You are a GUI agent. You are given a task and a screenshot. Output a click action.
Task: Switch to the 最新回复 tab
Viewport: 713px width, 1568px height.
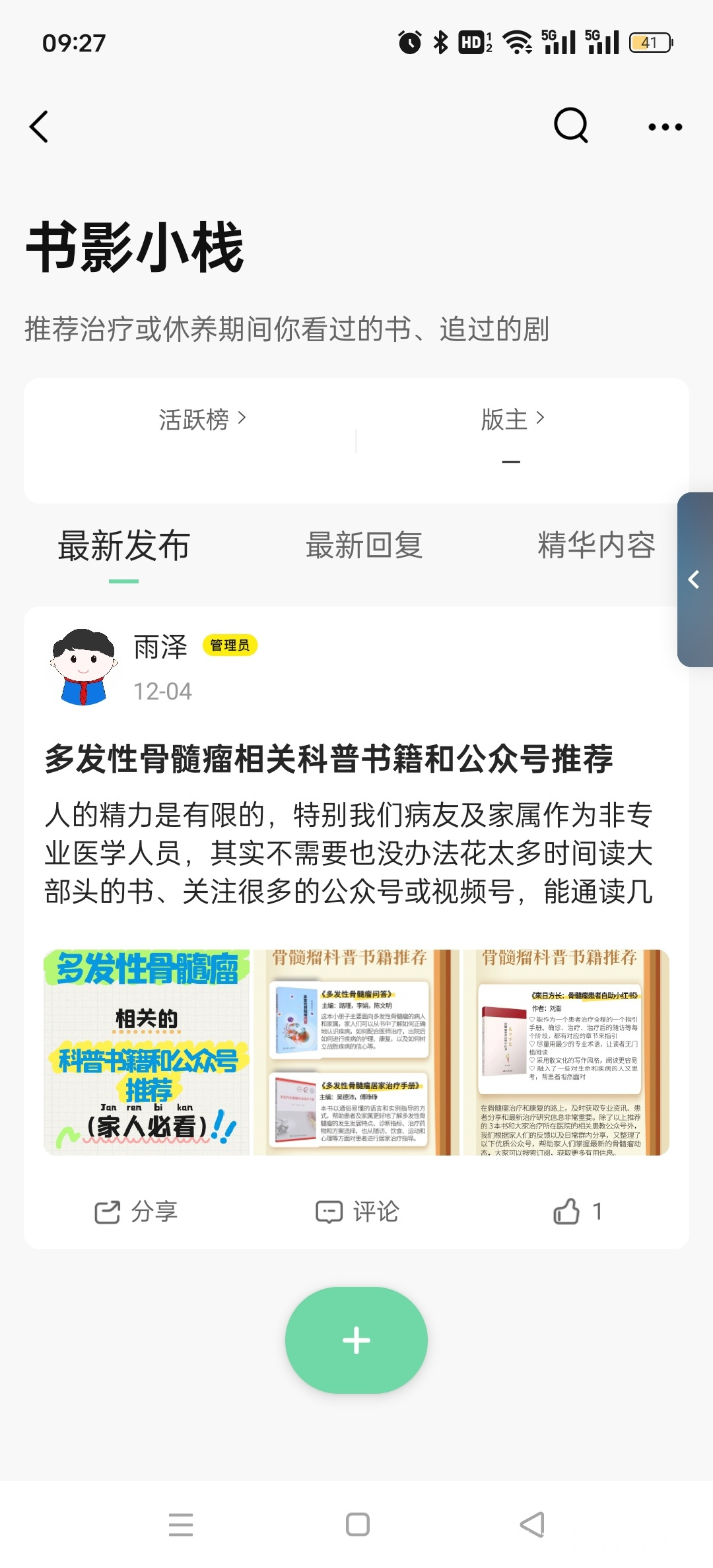(364, 546)
